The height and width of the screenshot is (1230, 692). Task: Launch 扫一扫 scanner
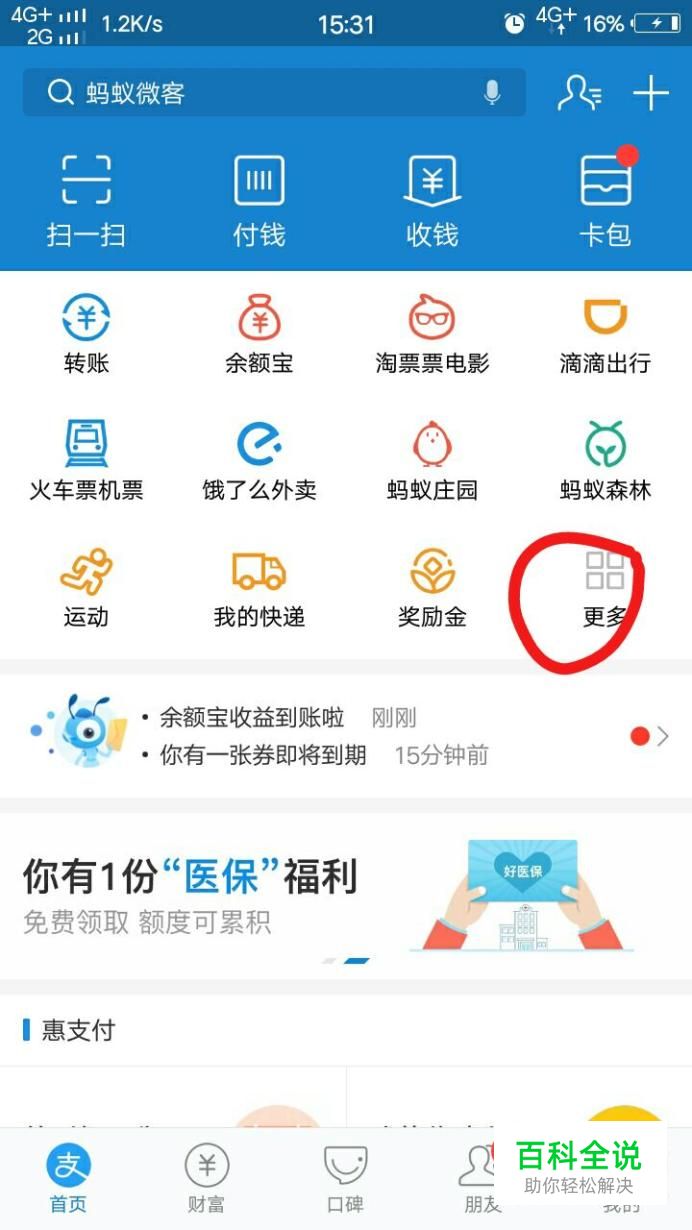coord(86,200)
